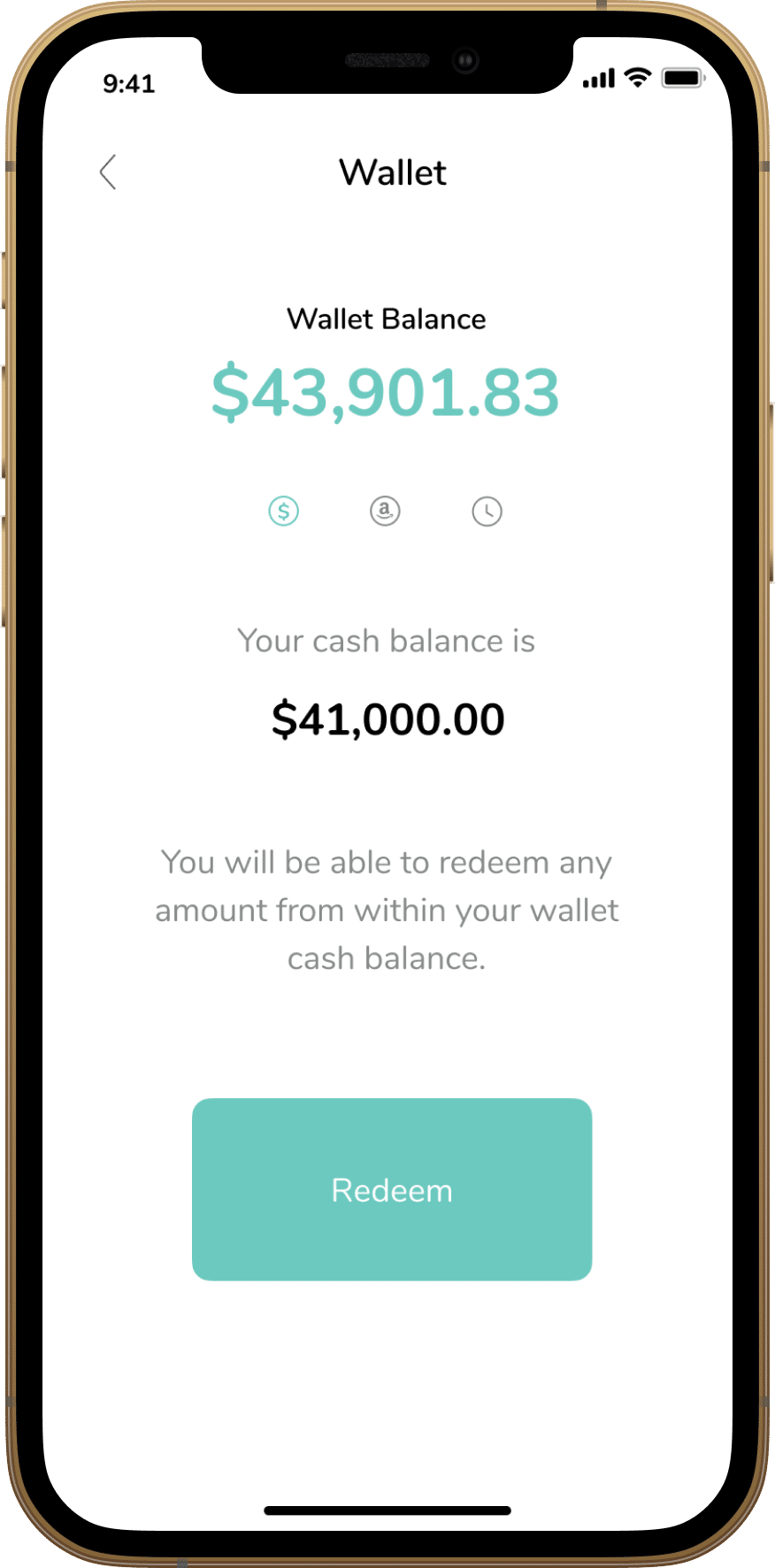Viewport: 775px width, 1568px height.
Task: Open the pending clock tab
Action: [x=487, y=511]
